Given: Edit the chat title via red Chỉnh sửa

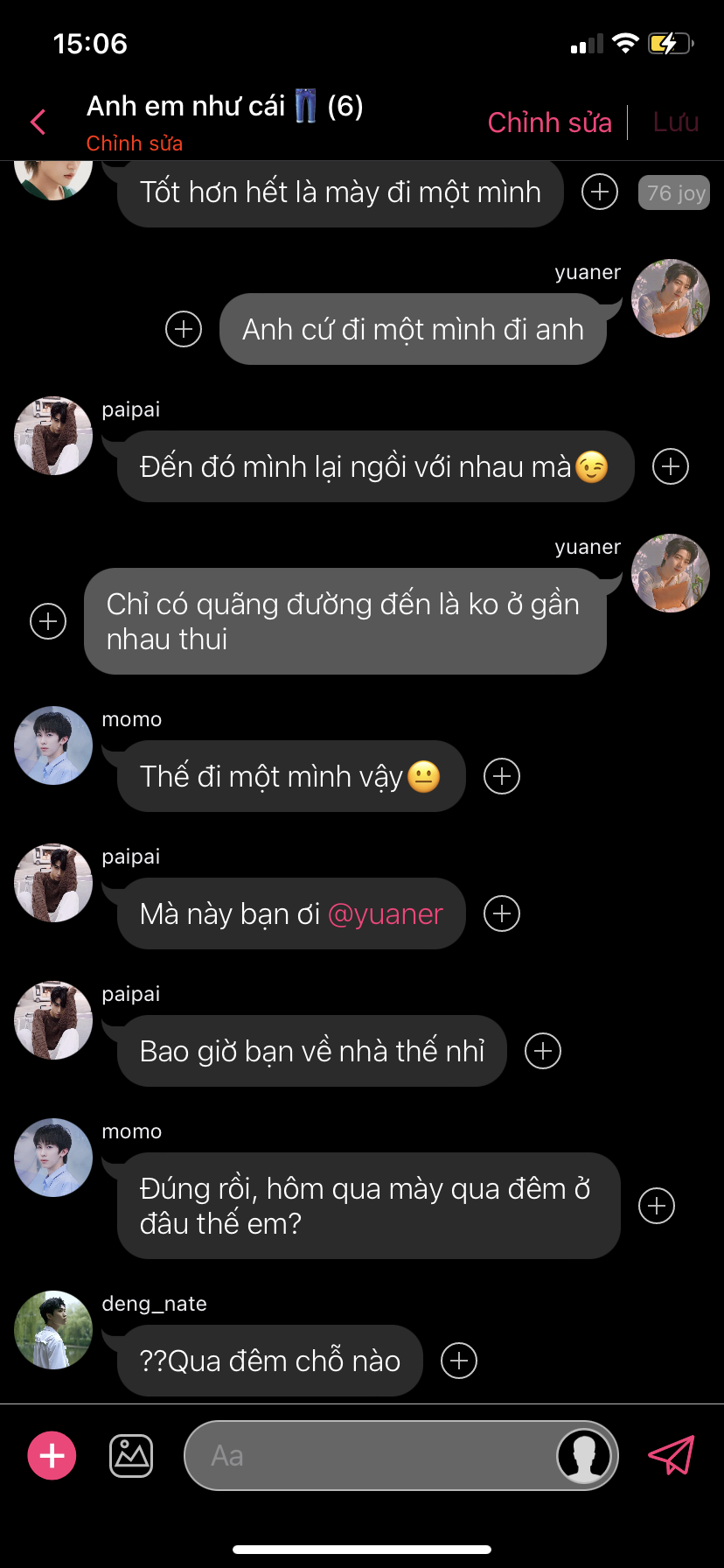Looking at the screenshot, I should (x=135, y=143).
